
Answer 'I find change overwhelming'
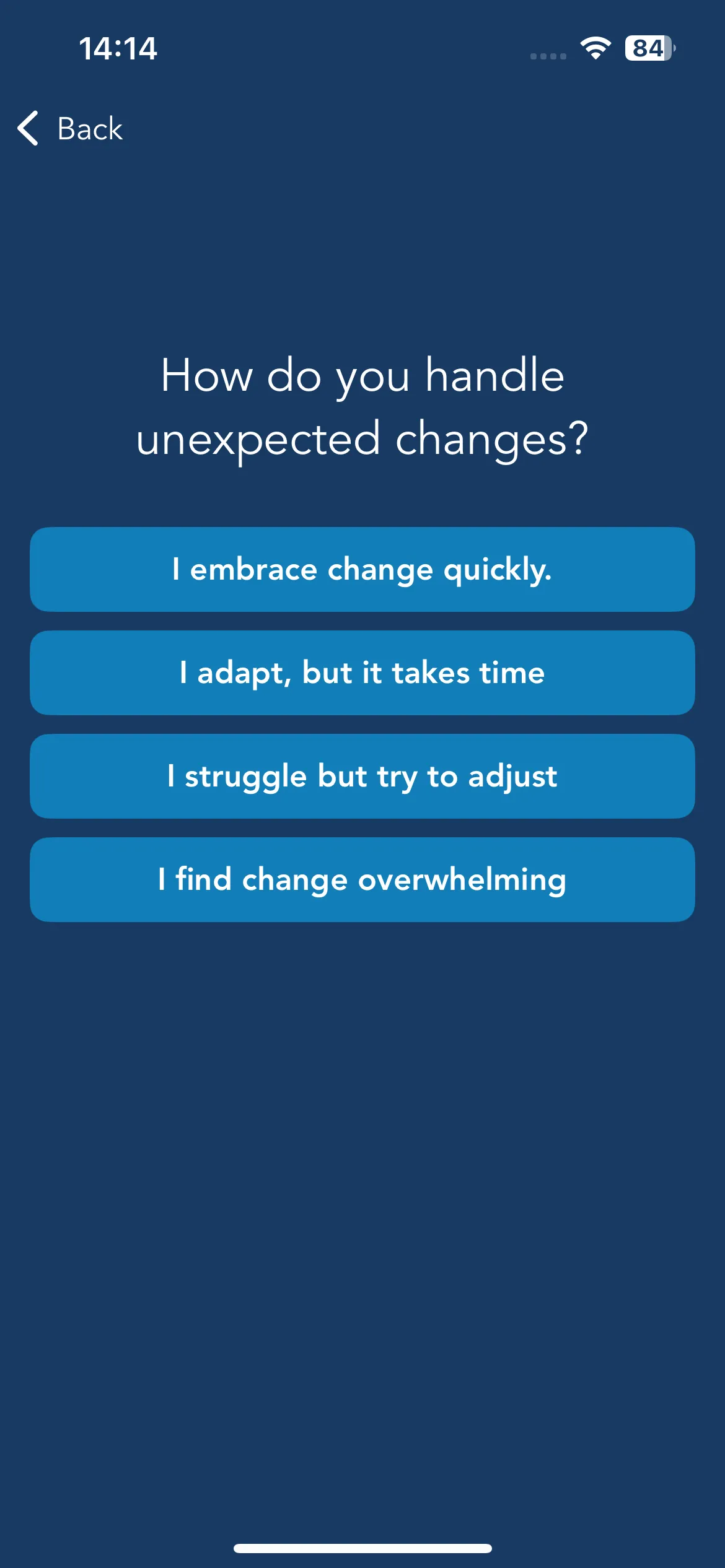[x=362, y=879]
